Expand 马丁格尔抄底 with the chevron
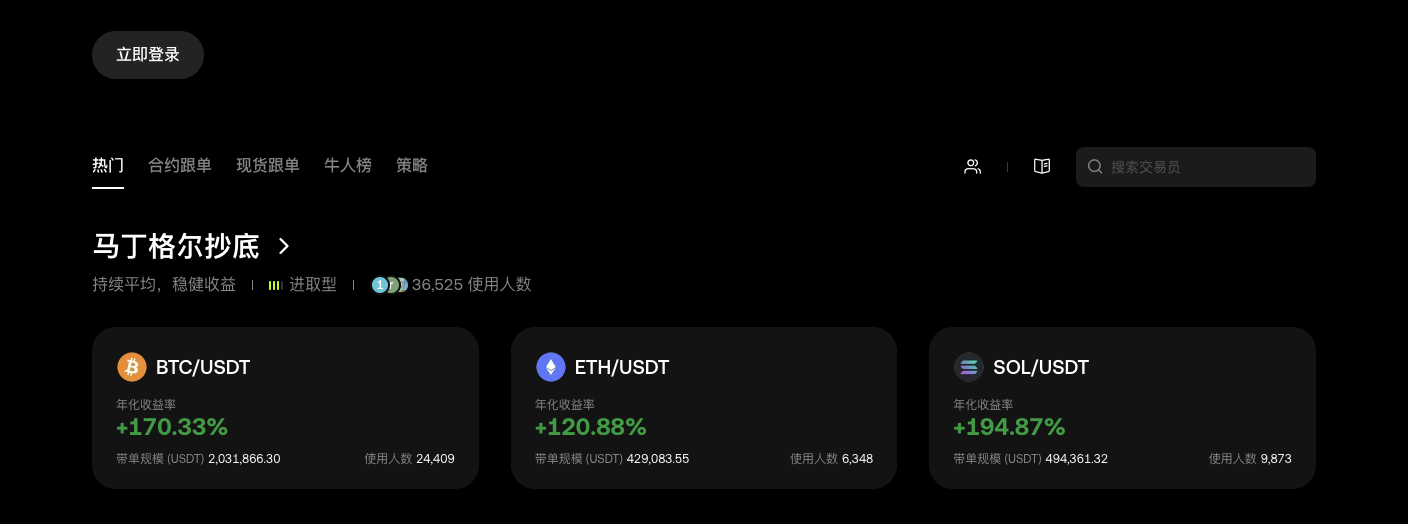 pyautogui.click(x=284, y=246)
